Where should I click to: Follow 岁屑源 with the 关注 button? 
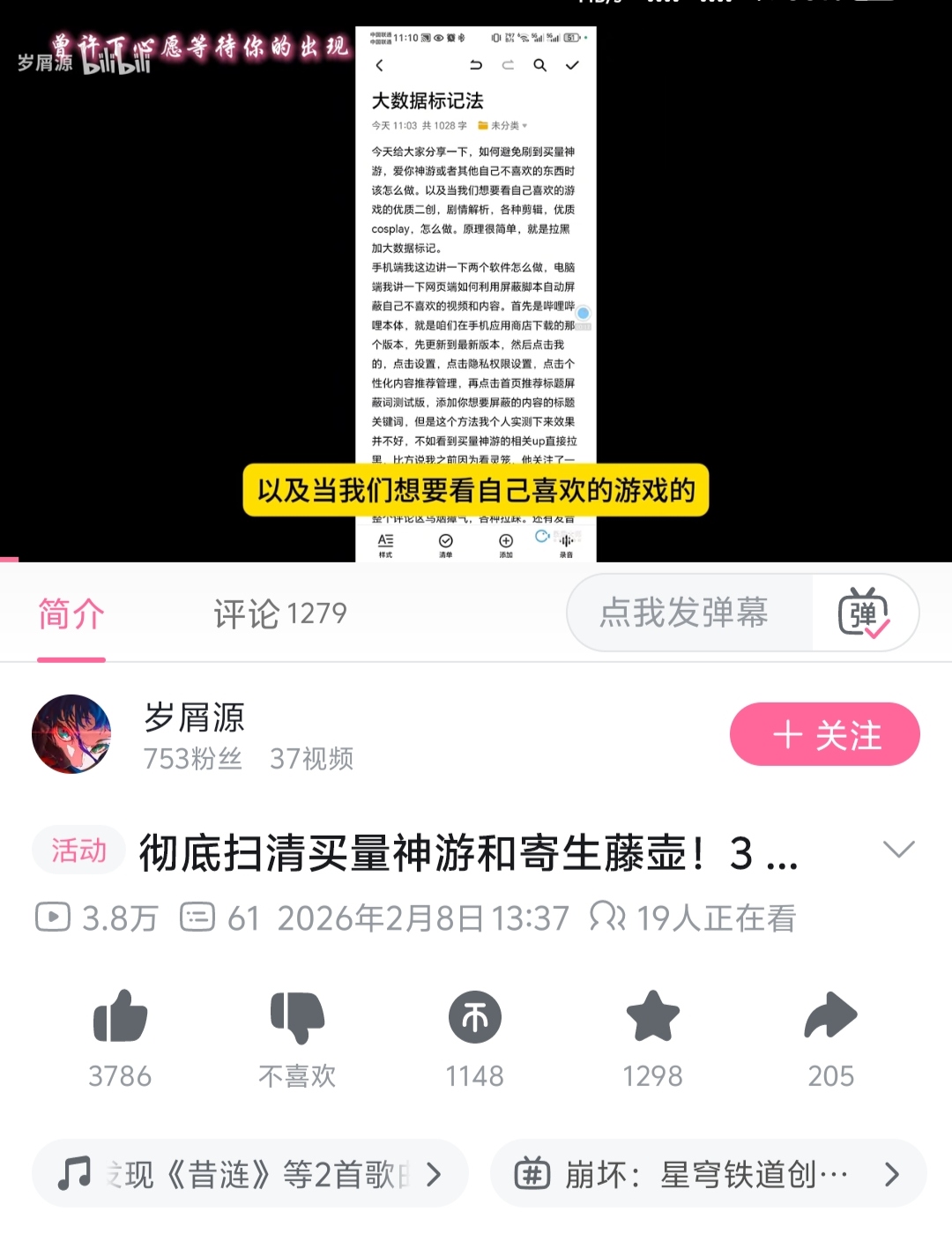[x=824, y=734]
